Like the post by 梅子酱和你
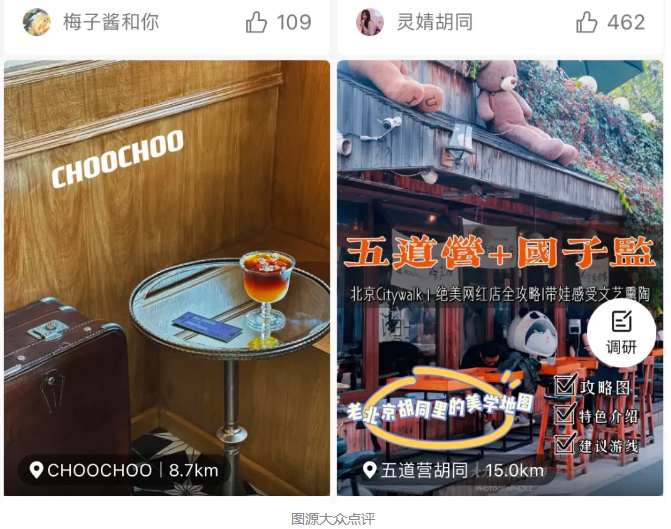Screen dimensions: 671x529 tap(257, 22)
